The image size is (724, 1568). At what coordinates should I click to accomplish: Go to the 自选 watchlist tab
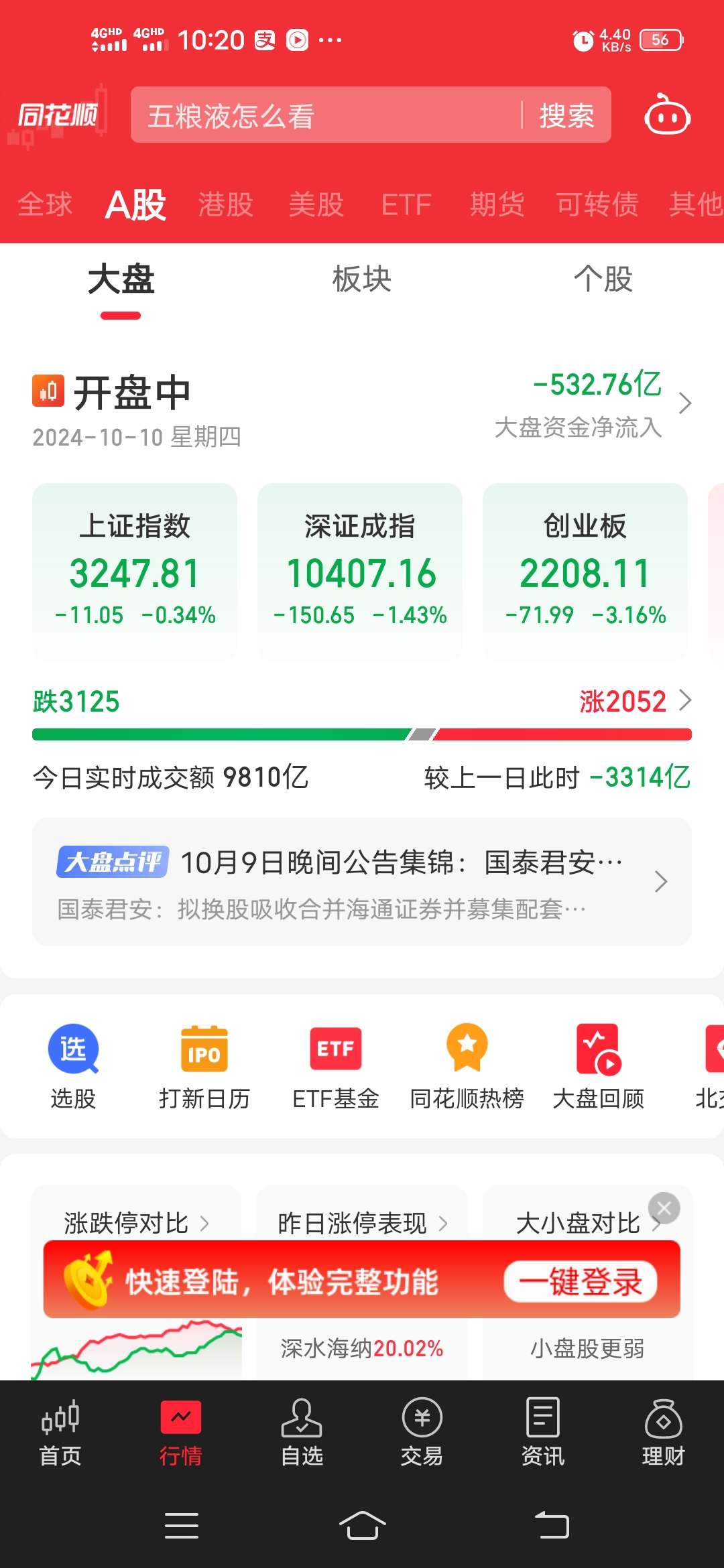[302, 1431]
